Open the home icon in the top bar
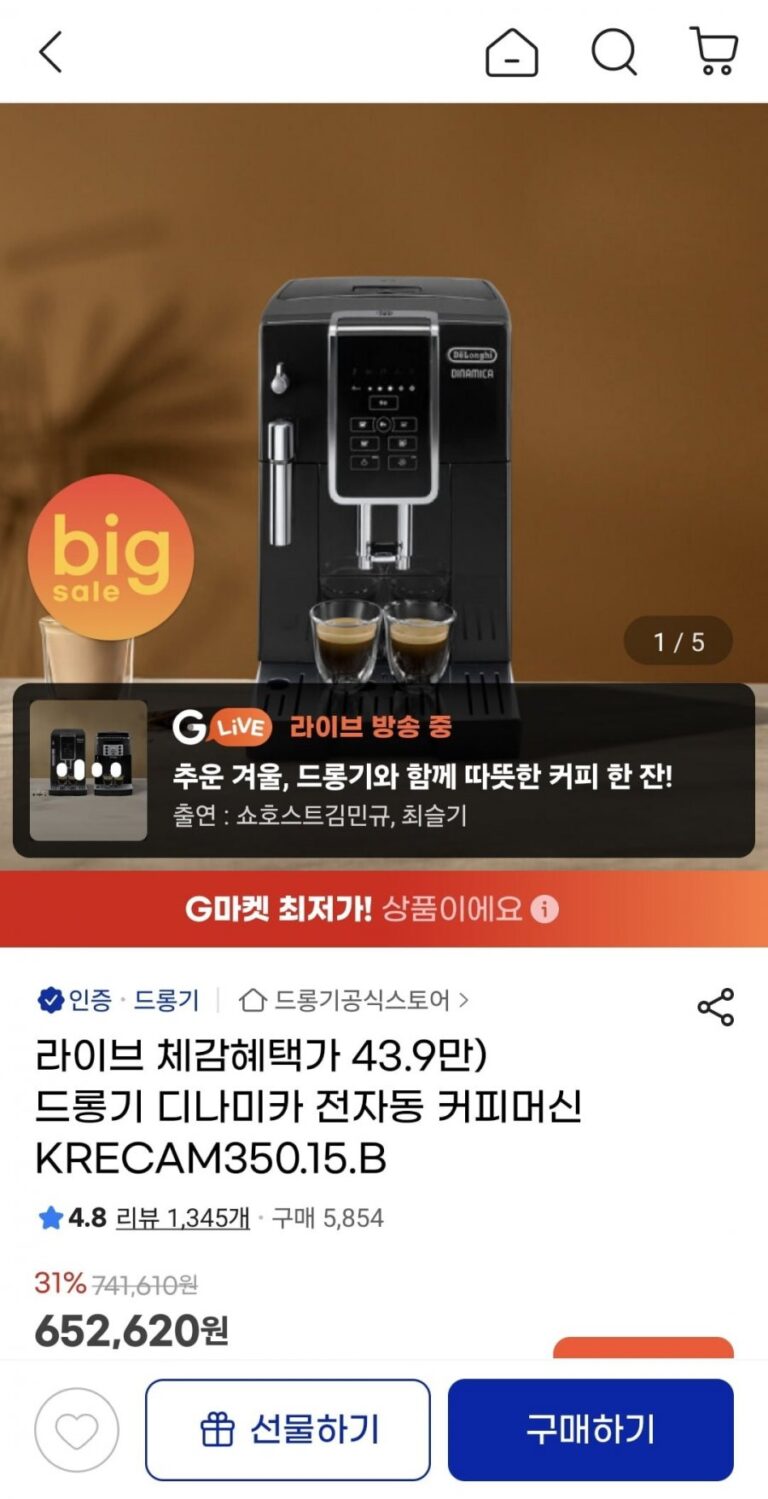Screen dimensions: 768x1499 click(x=511, y=52)
